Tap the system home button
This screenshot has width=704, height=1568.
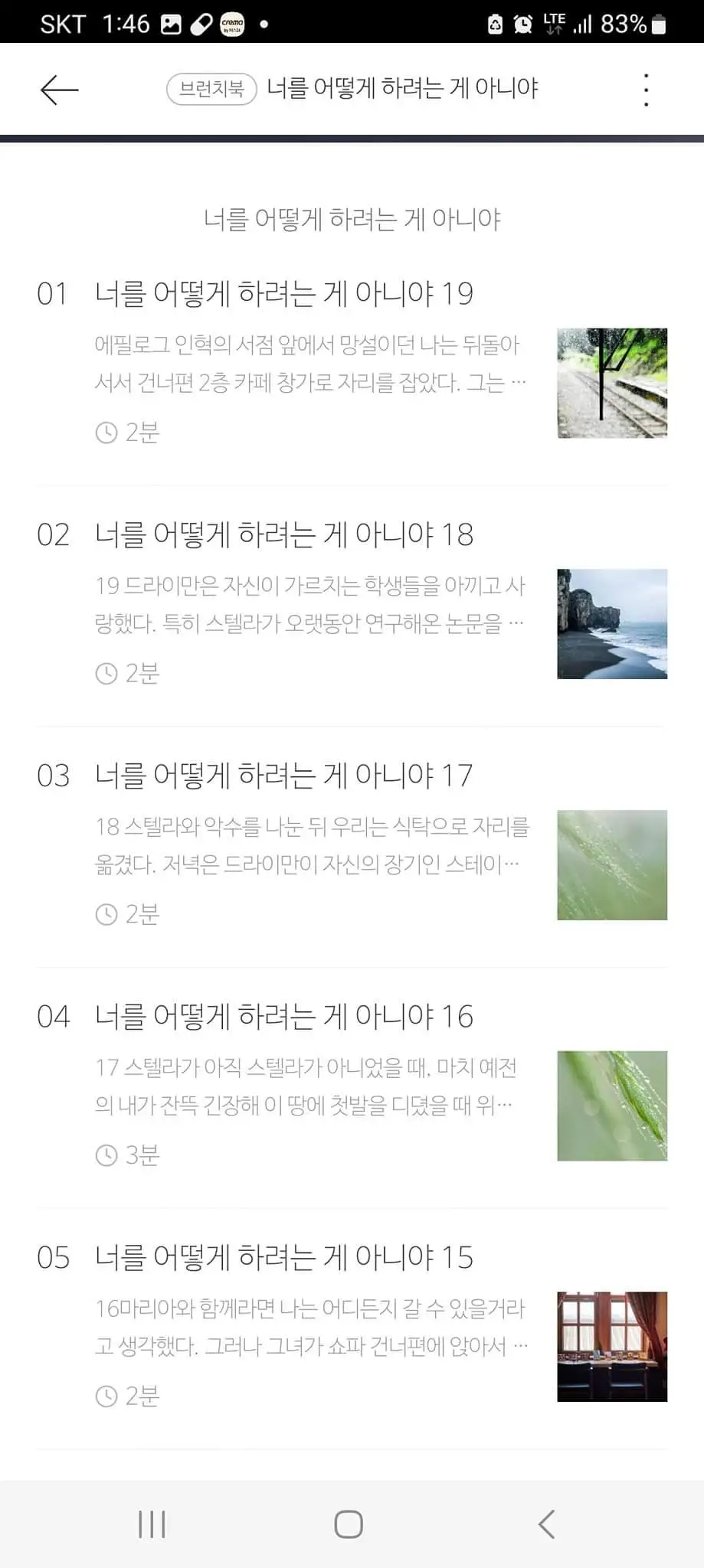tap(349, 1524)
